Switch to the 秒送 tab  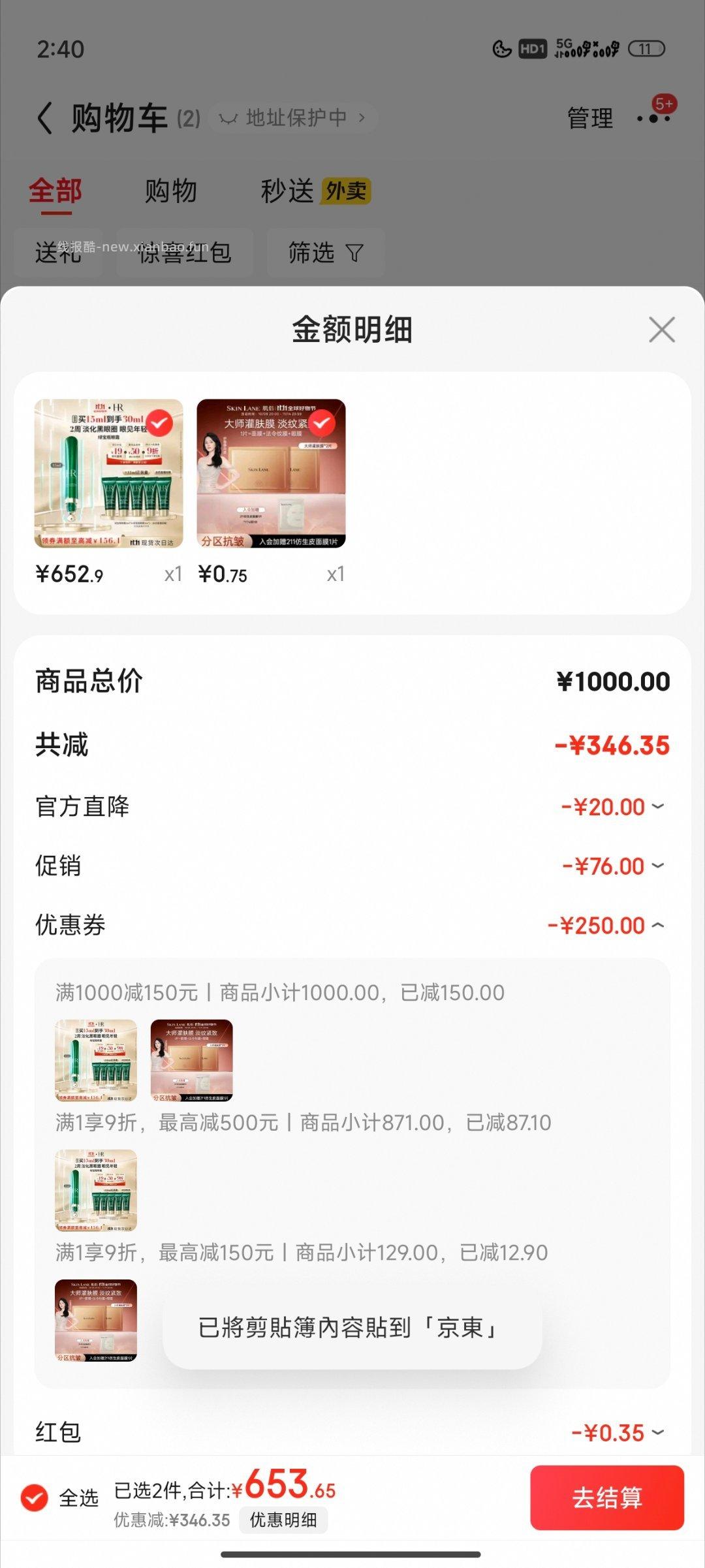[x=288, y=191]
